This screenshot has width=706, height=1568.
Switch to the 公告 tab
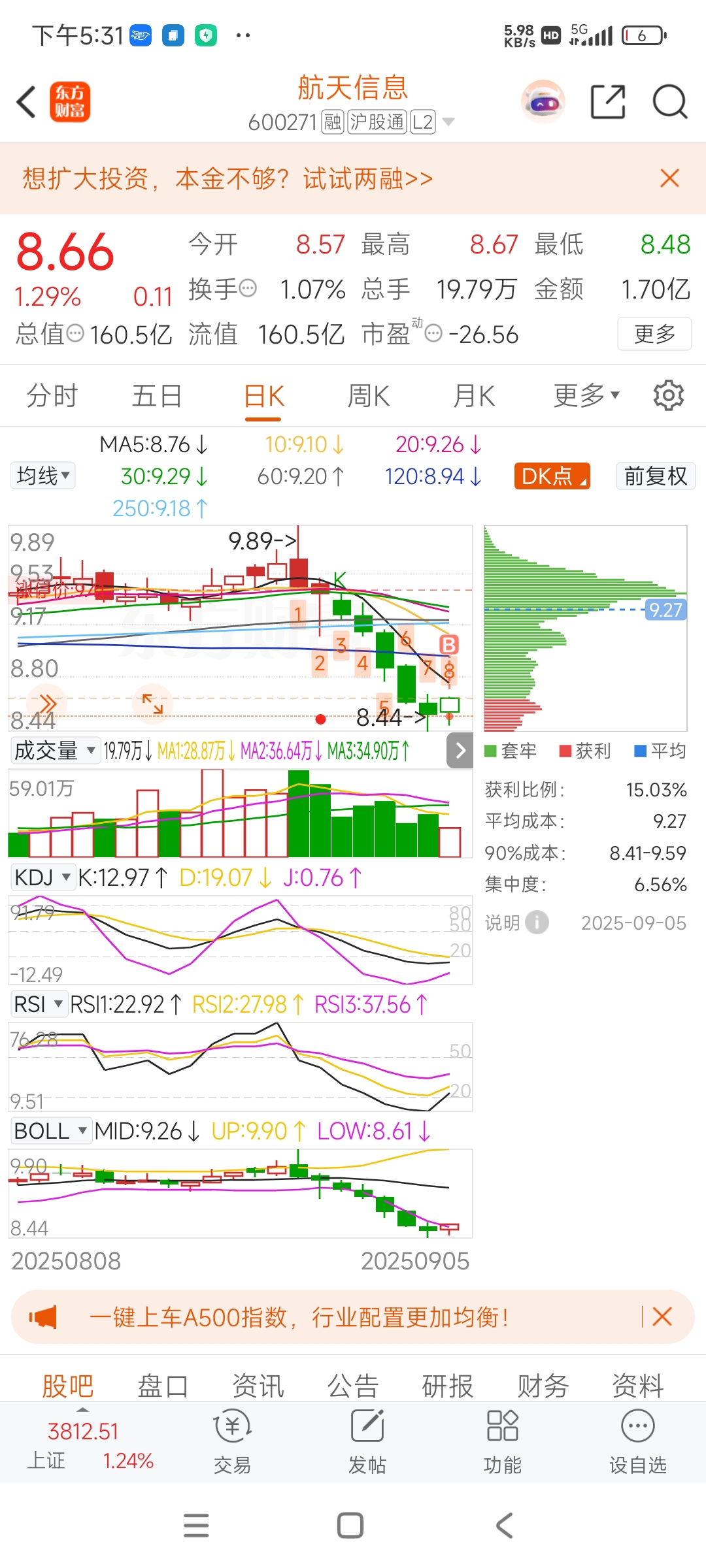tap(353, 1385)
